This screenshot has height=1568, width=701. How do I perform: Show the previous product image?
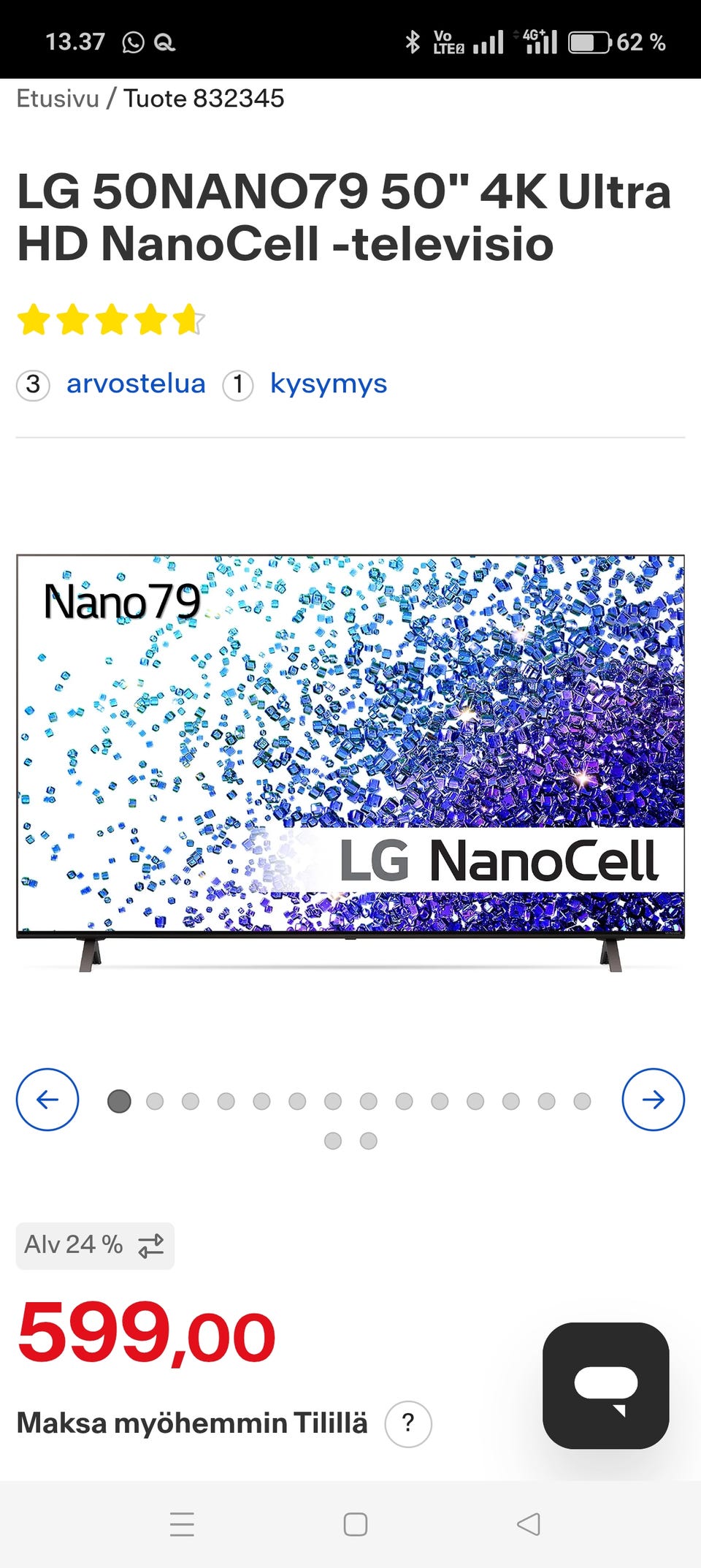click(47, 1100)
